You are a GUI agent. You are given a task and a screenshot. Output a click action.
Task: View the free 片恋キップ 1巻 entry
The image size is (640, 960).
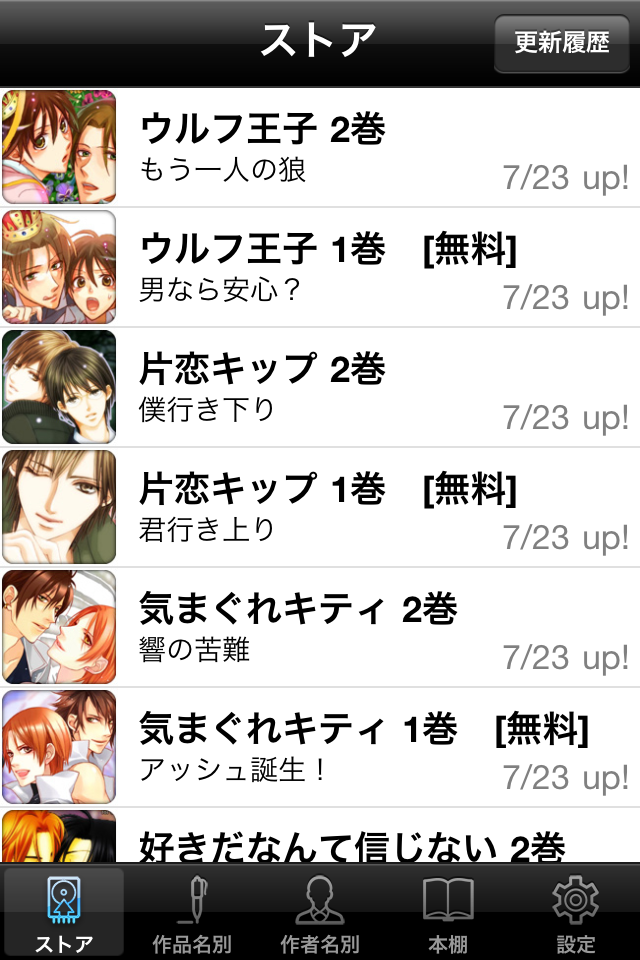coord(320,508)
